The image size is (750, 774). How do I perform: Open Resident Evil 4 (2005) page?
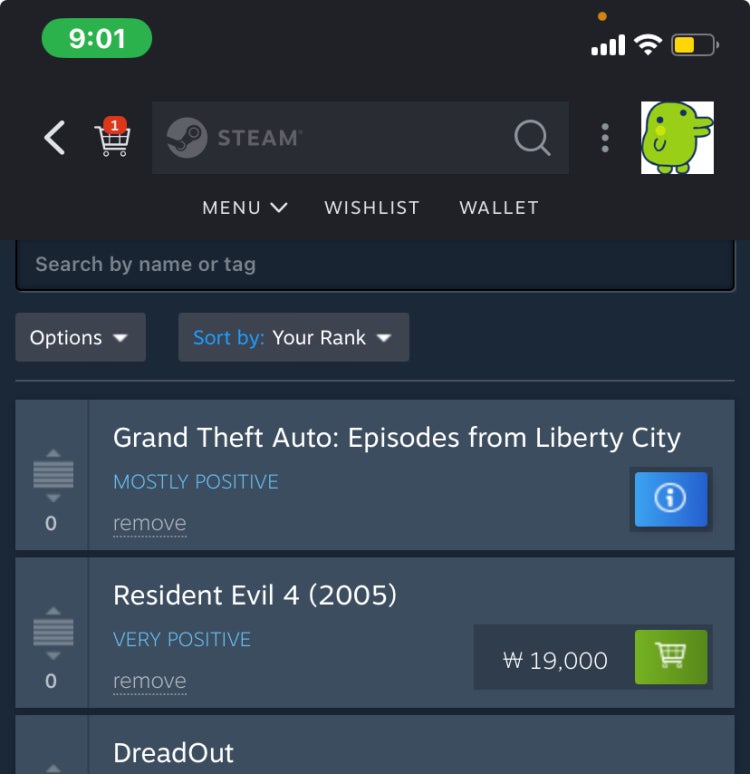(x=255, y=596)
